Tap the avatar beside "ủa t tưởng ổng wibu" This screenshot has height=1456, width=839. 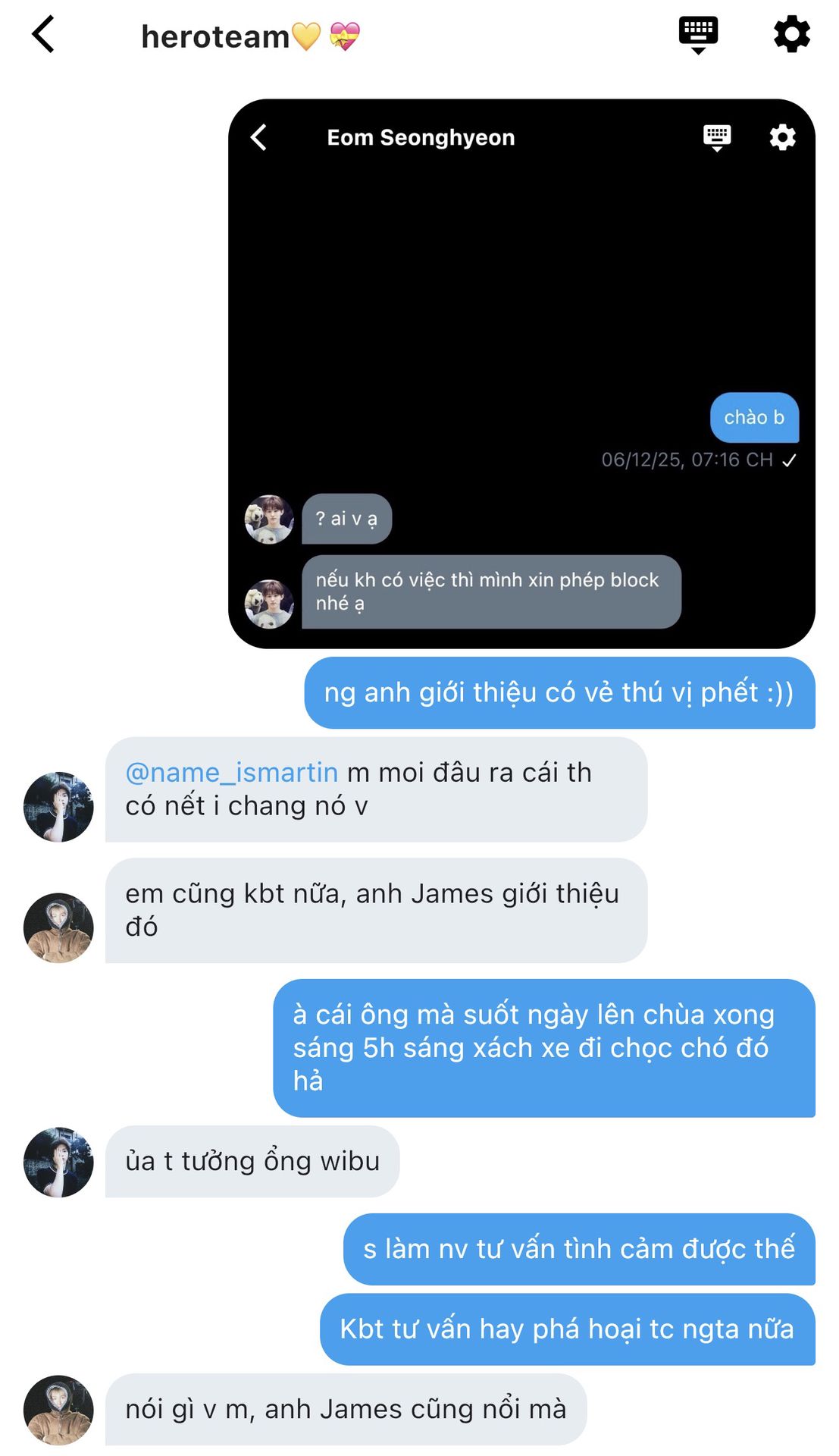pyautogui.click(x=58, y=1162)
